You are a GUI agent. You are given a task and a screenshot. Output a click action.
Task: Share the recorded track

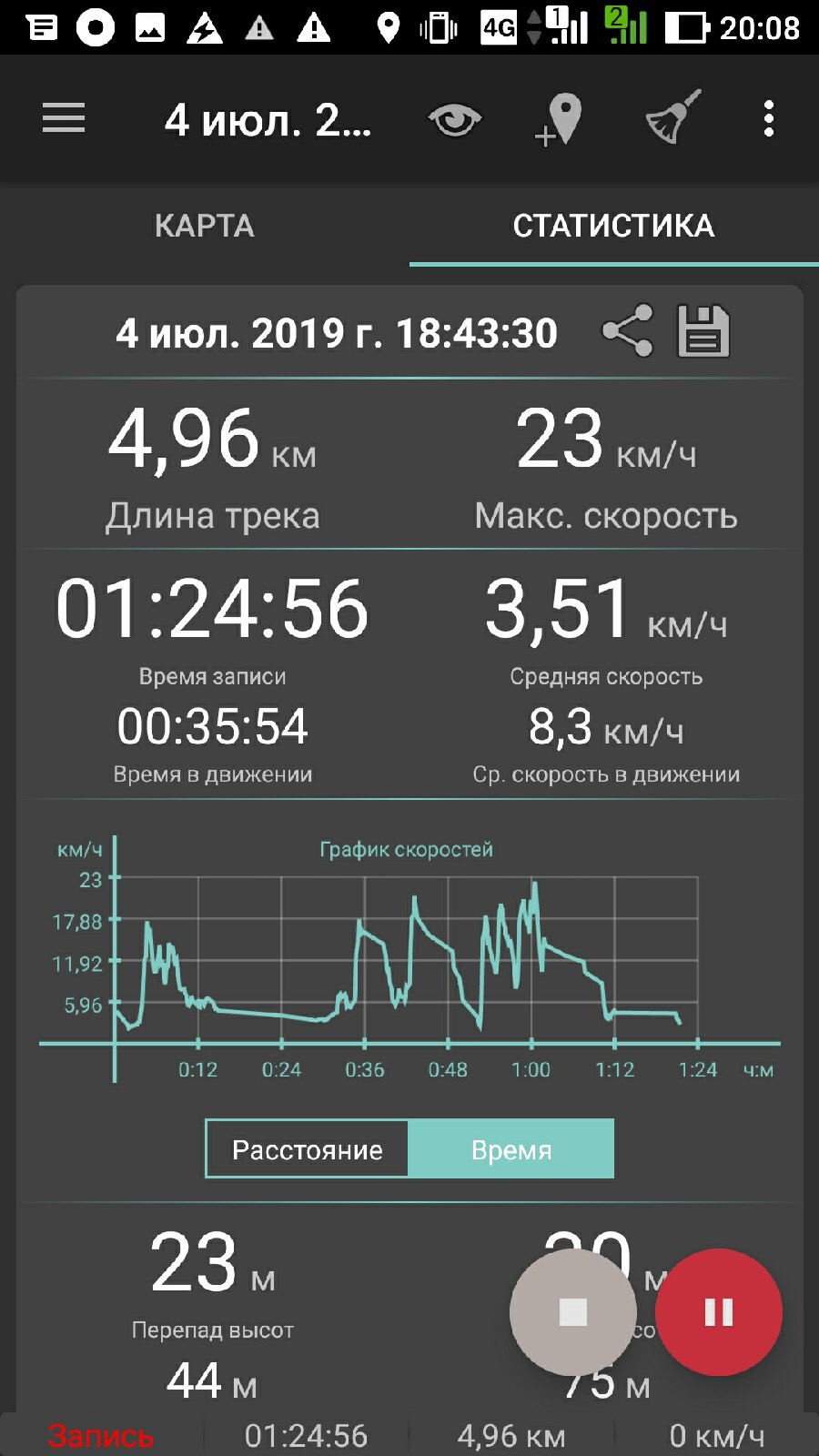point(628,330)
